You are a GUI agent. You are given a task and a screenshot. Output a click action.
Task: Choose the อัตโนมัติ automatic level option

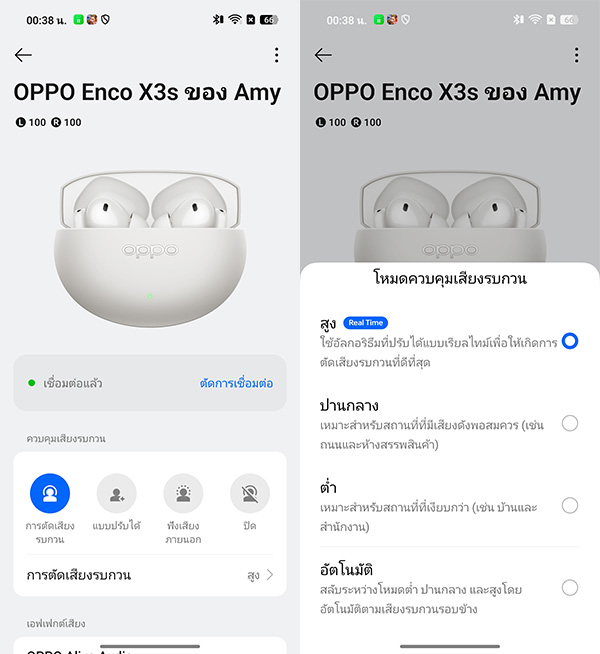[x=569, y=587]
